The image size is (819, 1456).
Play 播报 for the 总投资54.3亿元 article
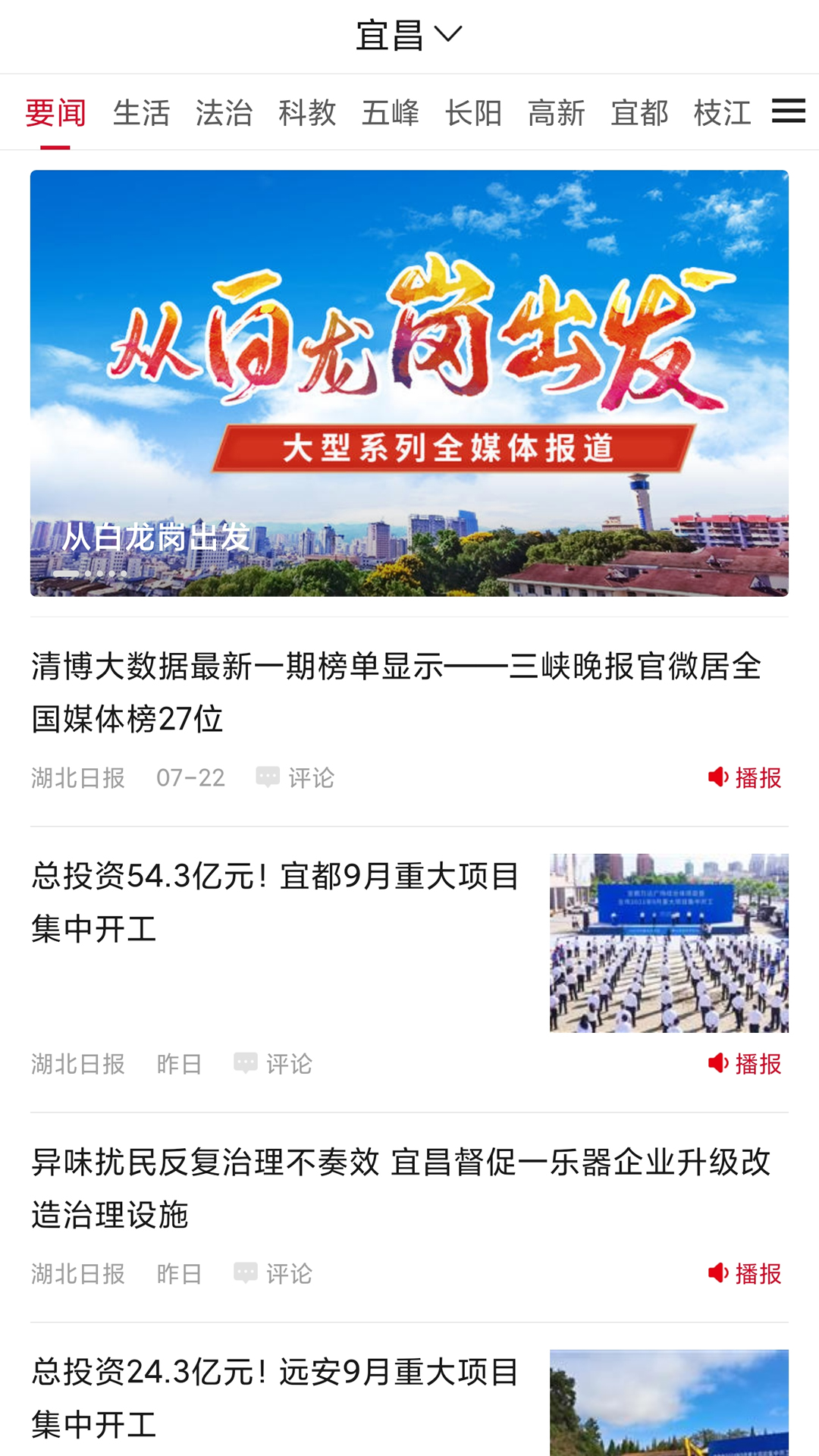pyautogui.click(x=745, y=1063)
